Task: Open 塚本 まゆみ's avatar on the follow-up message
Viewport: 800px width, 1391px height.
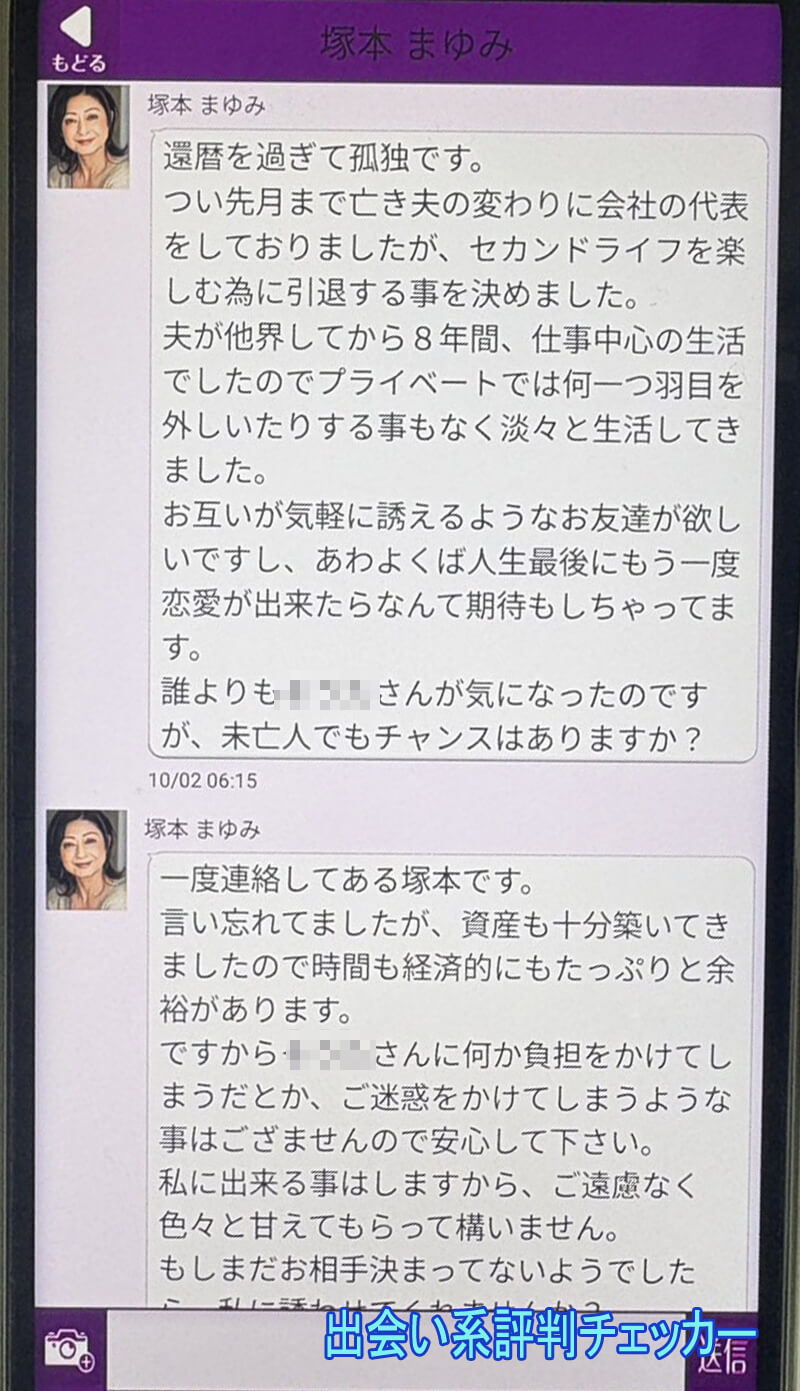Action: (x=87, y=859)
